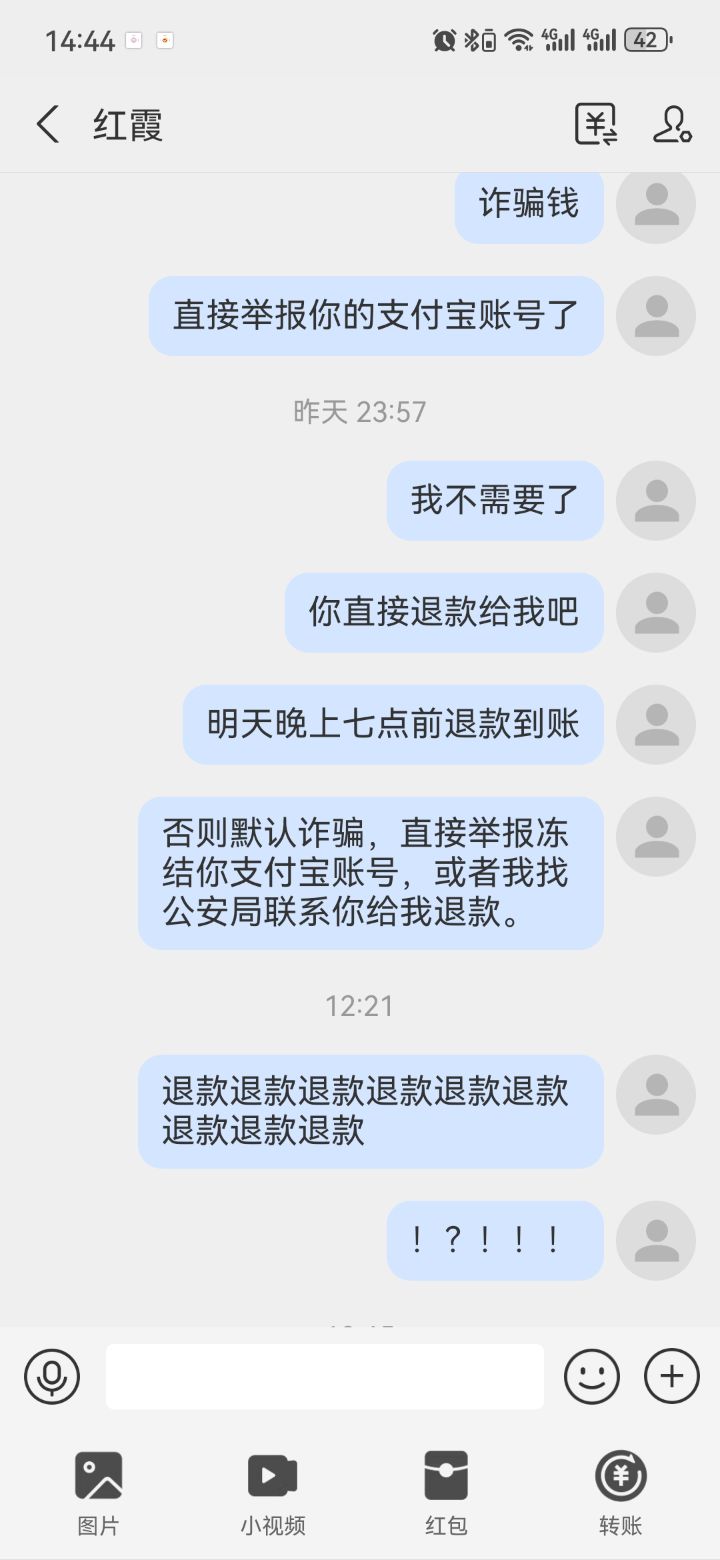The image size is (720, 1560).
Task: Go back from the 红霞 chat
Action: (47, 125)
